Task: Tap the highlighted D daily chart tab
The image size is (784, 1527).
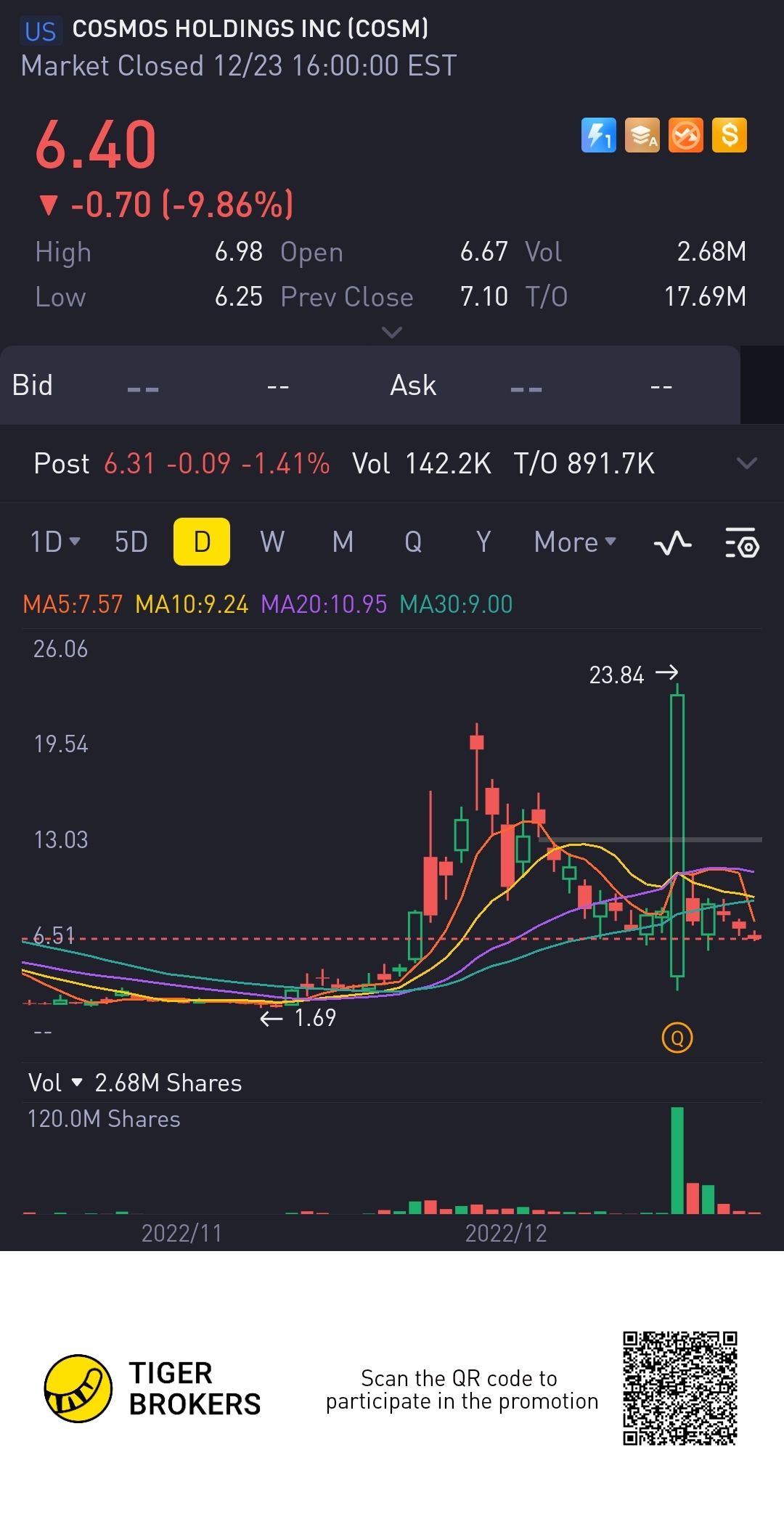Action: click(202, 542)
